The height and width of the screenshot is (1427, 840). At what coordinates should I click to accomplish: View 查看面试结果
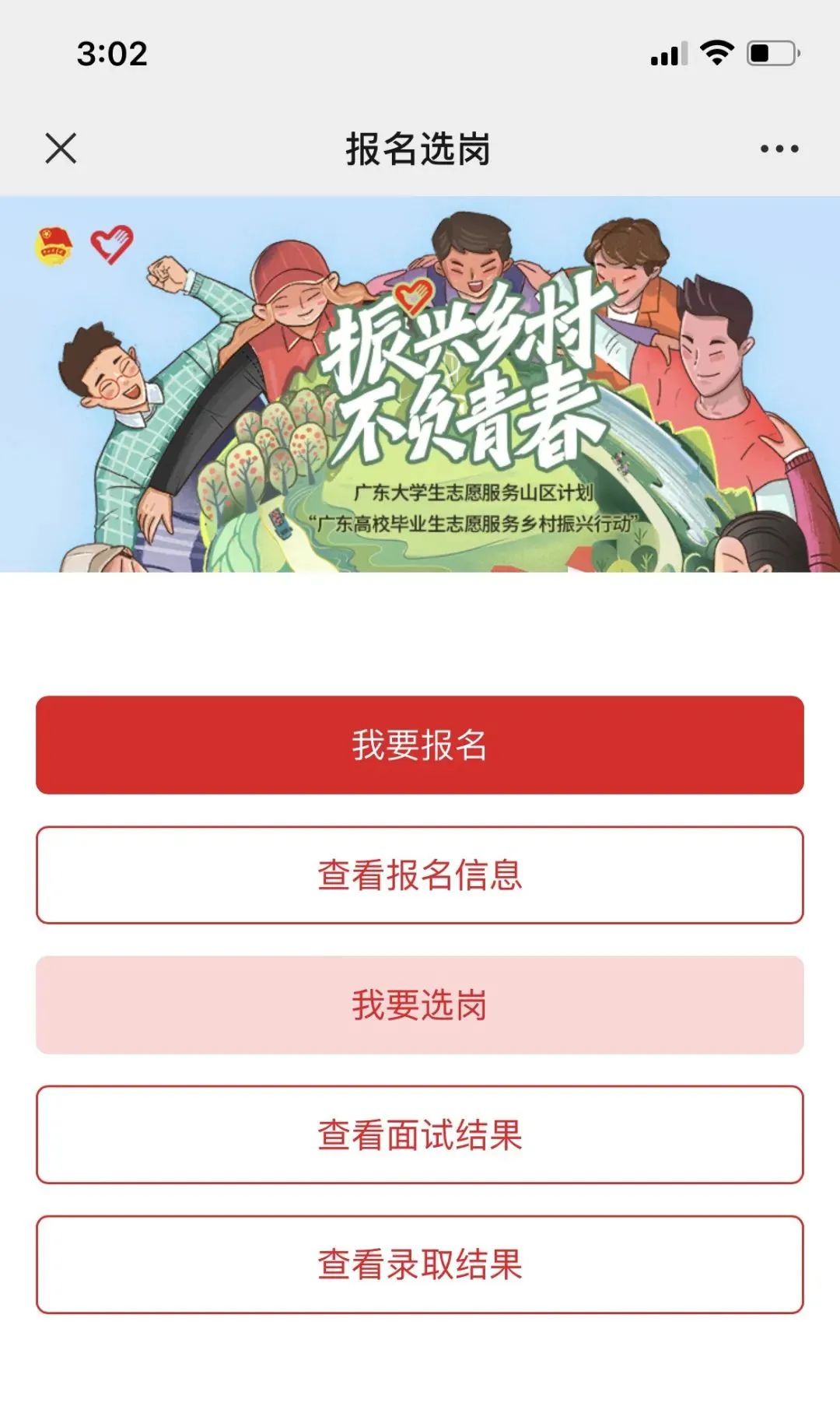tap(419, 1134)
